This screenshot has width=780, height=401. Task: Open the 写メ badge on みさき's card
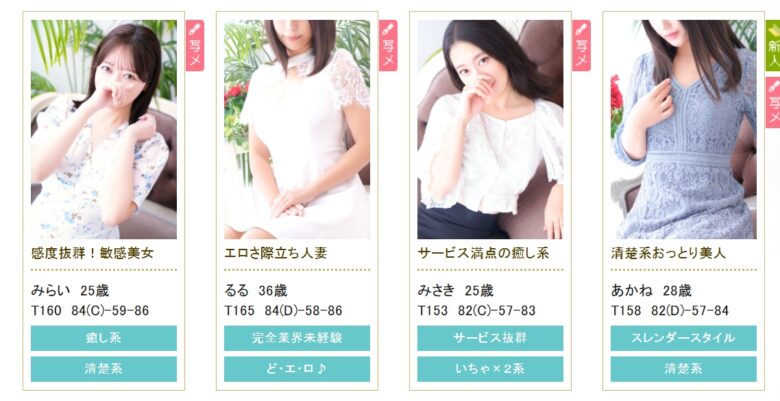(x=581, y=46)
